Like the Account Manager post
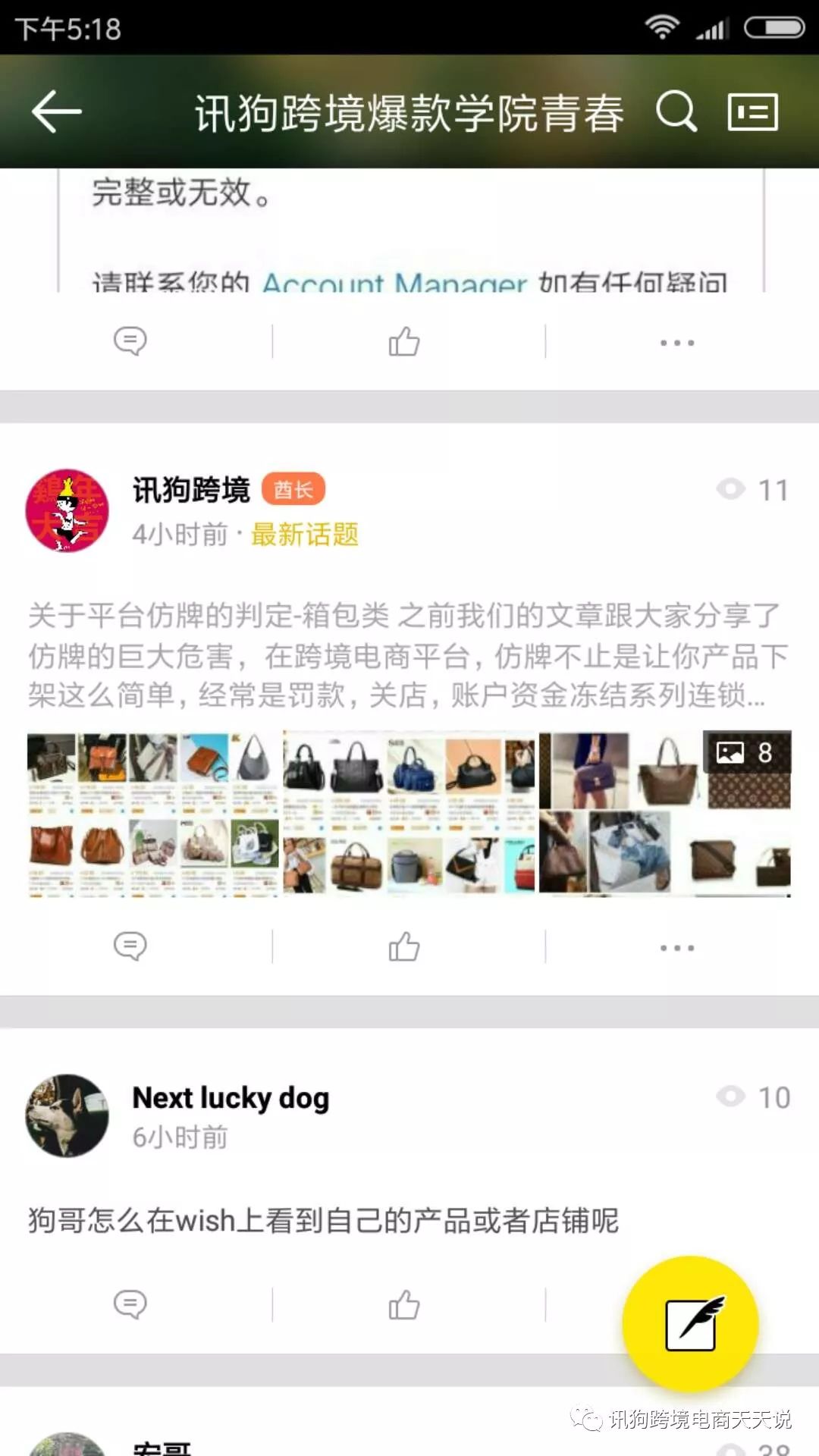 pos(403,341)
